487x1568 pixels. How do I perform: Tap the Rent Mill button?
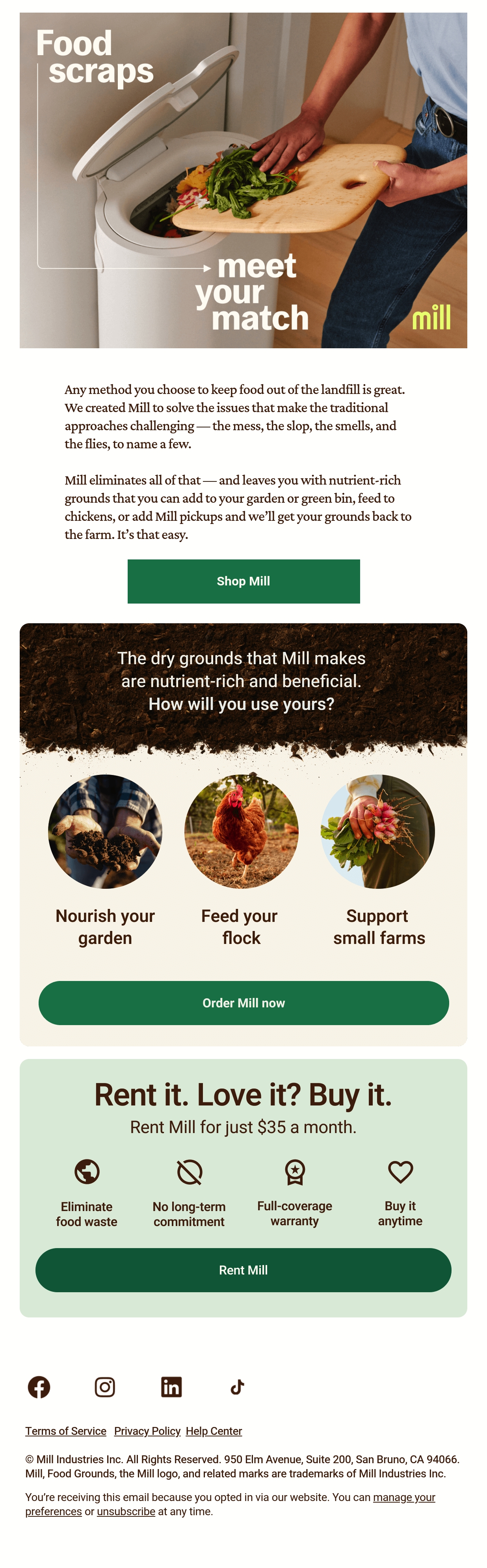pos(243,1270)
